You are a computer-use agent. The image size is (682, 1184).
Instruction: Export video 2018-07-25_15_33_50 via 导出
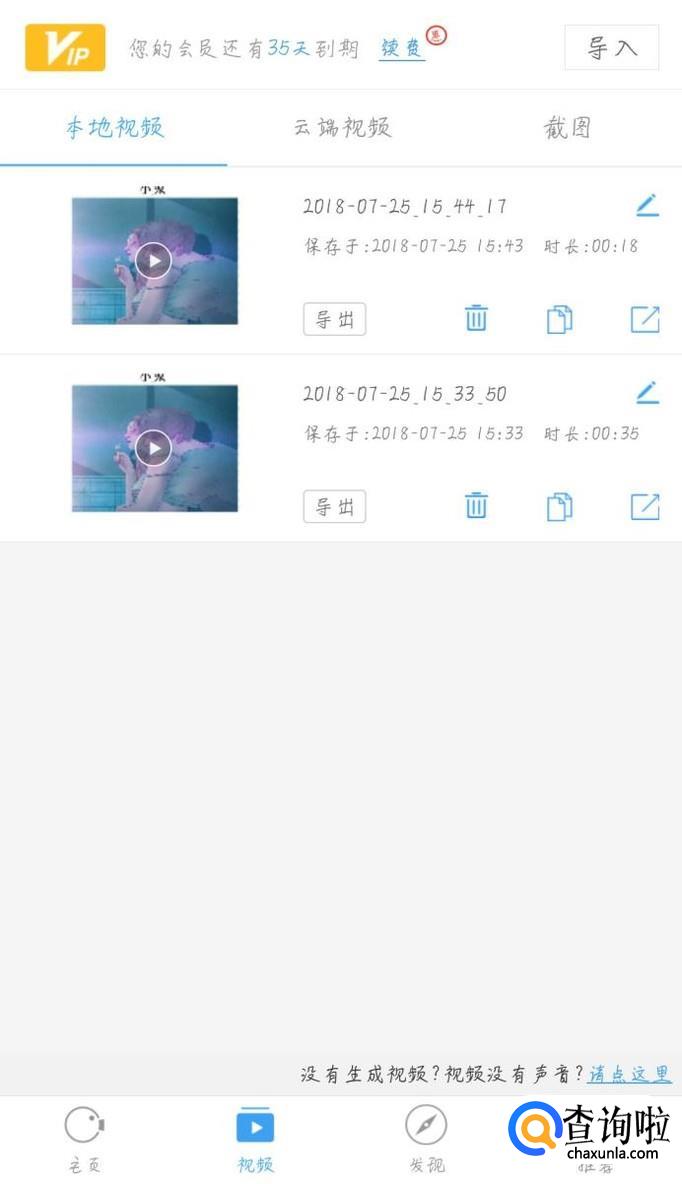coord(334,507)
